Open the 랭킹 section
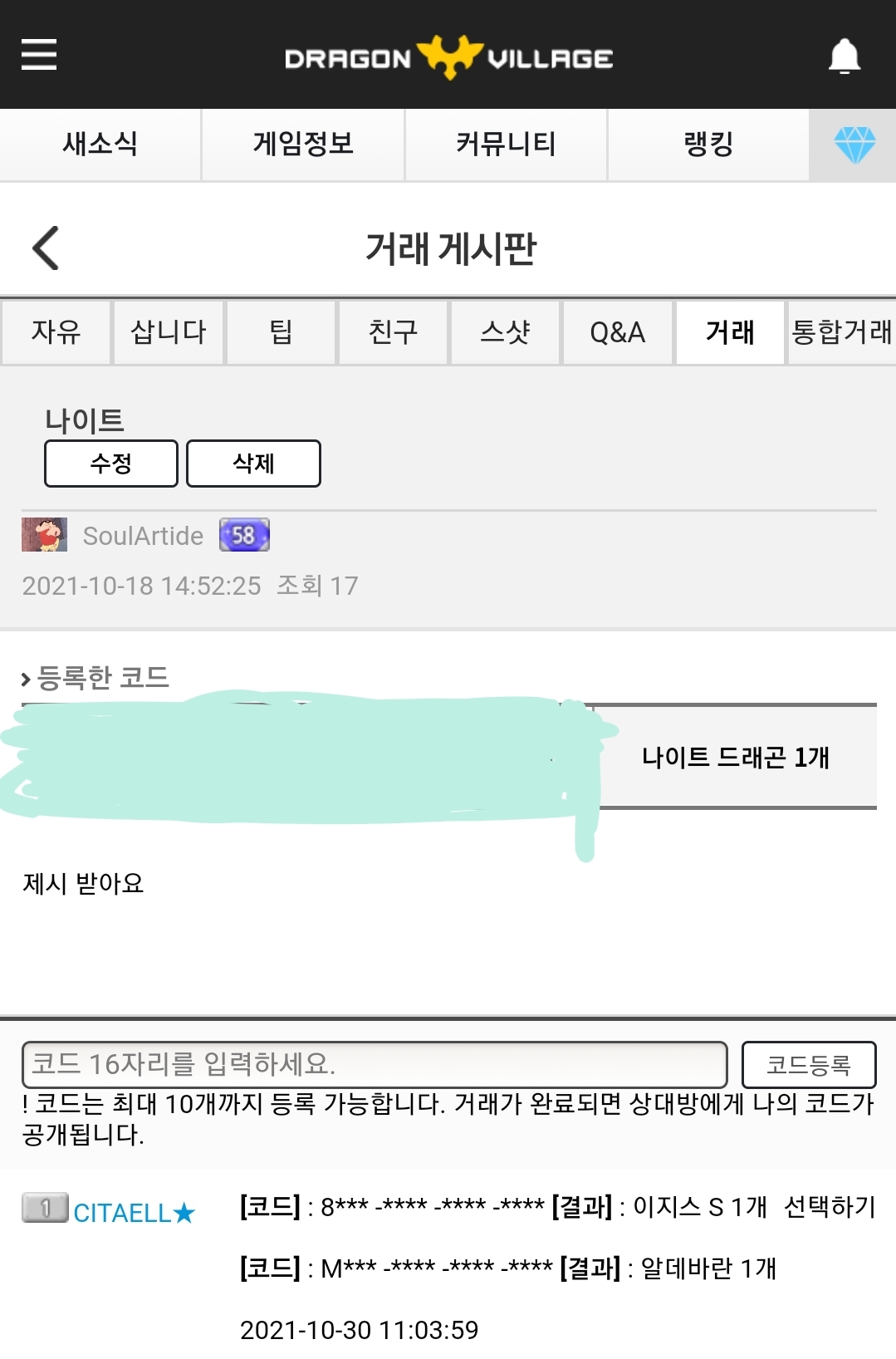Screen dimensions: 896x1359 tap(708, 145)
